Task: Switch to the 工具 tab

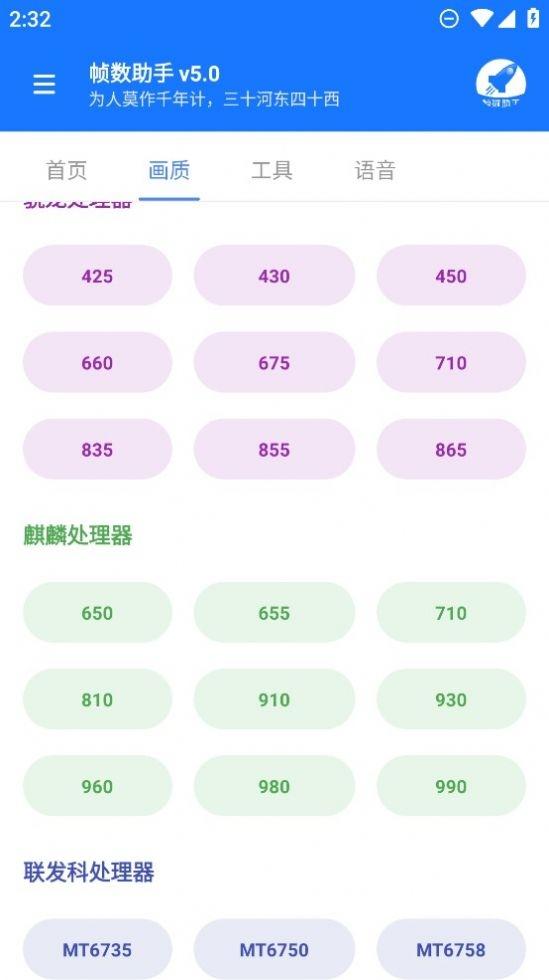Action: pyautogui.click(x=272, y=170)
